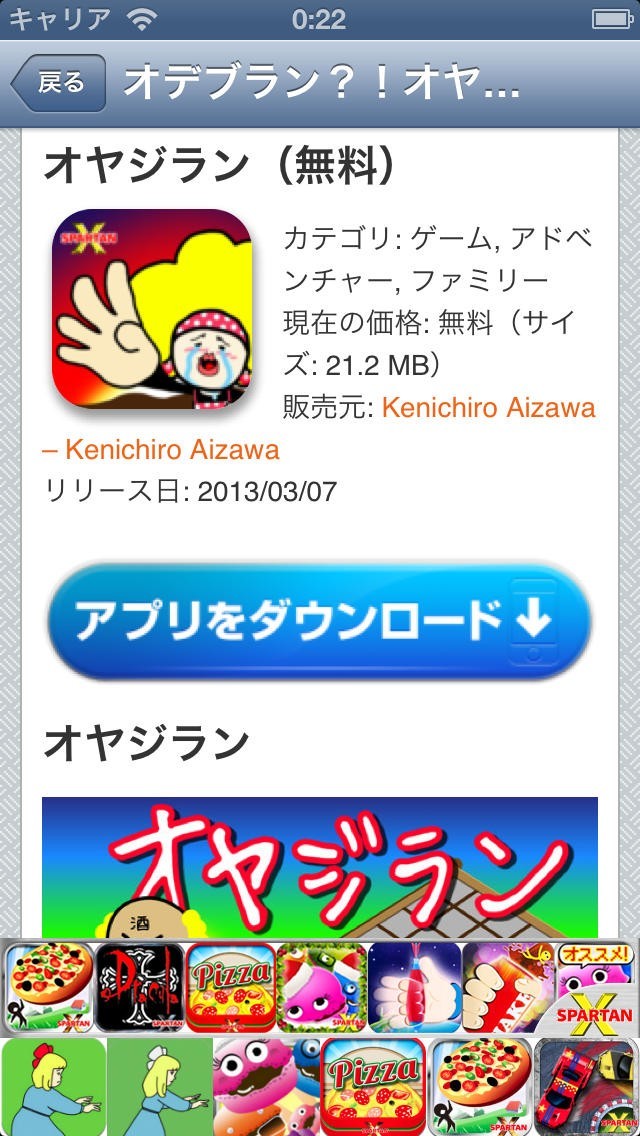Open the red race car app icon
This screenshot has height=1136, width=640.
click(586, 1086)
